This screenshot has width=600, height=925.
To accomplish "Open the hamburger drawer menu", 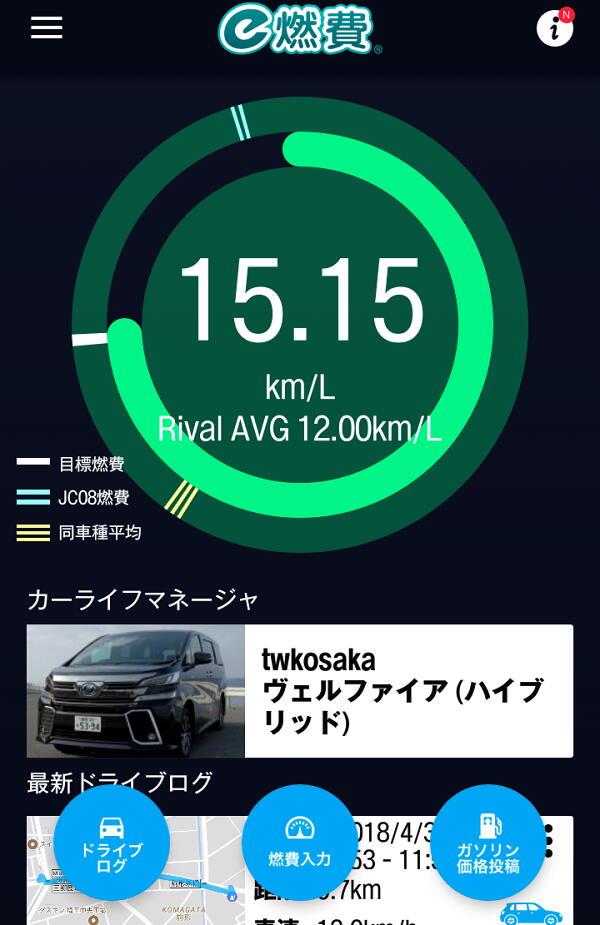I will 46,28.
